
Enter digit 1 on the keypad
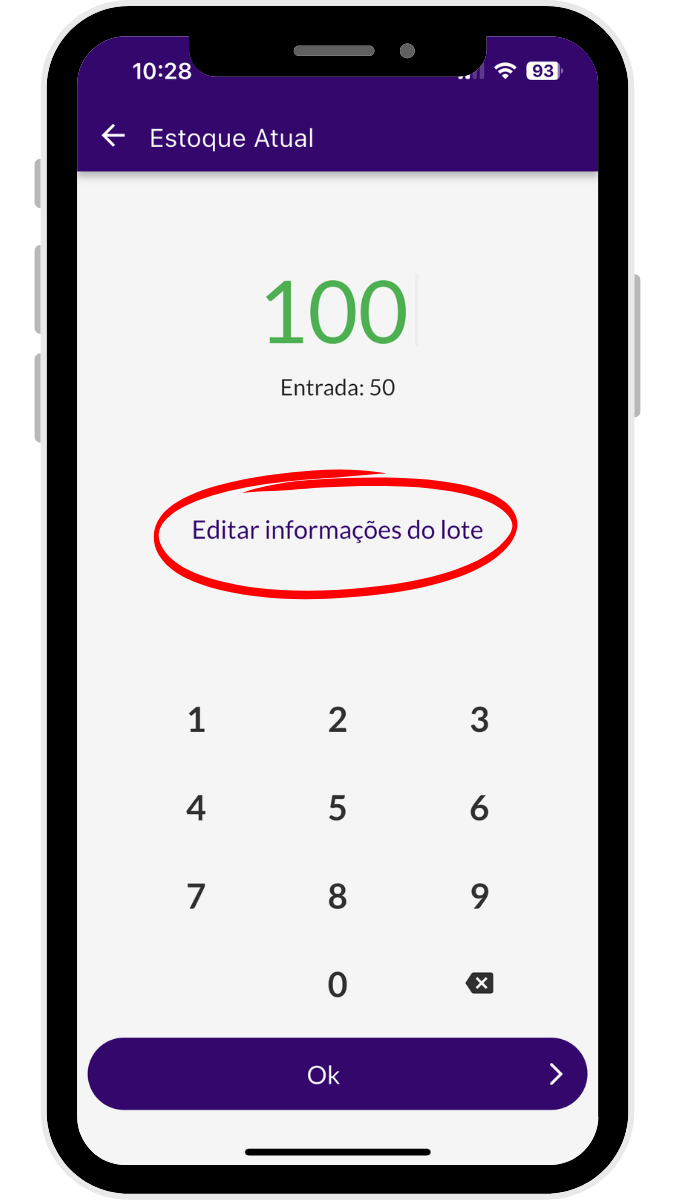click(x=196, y=720)
